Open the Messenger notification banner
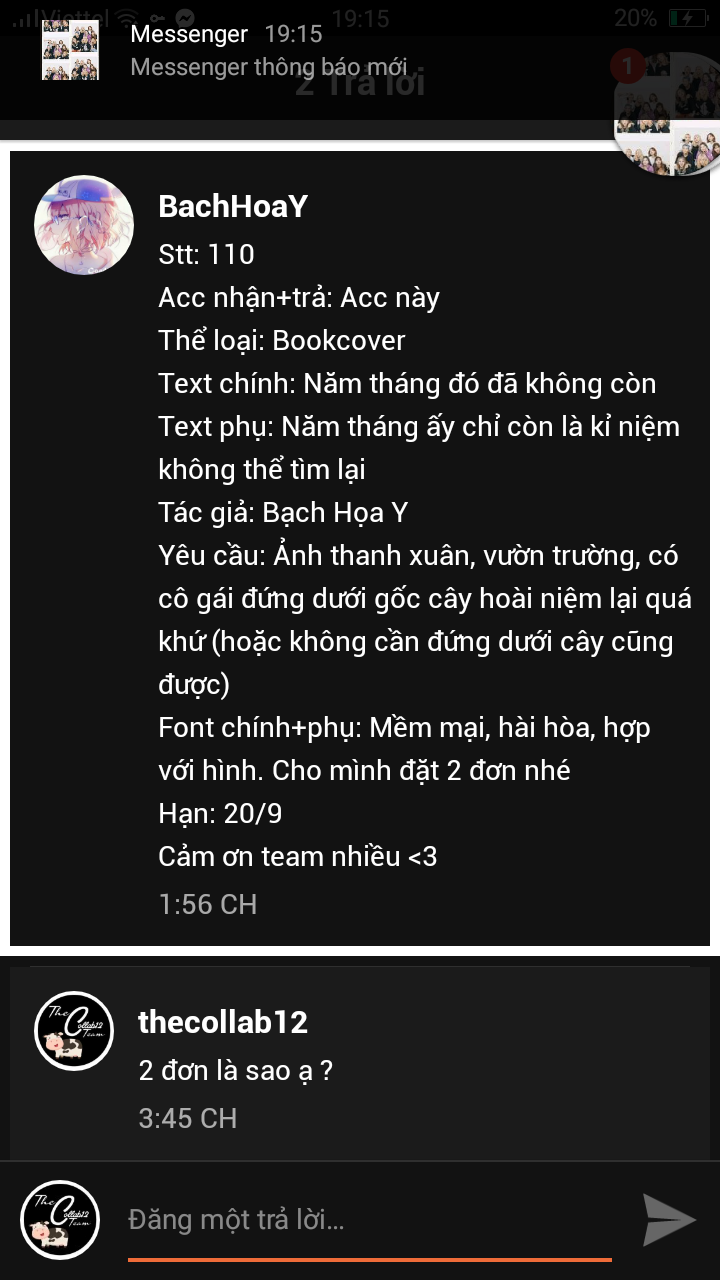The width and height of the screenshot is (720, 1280). (x=300, y=51)
